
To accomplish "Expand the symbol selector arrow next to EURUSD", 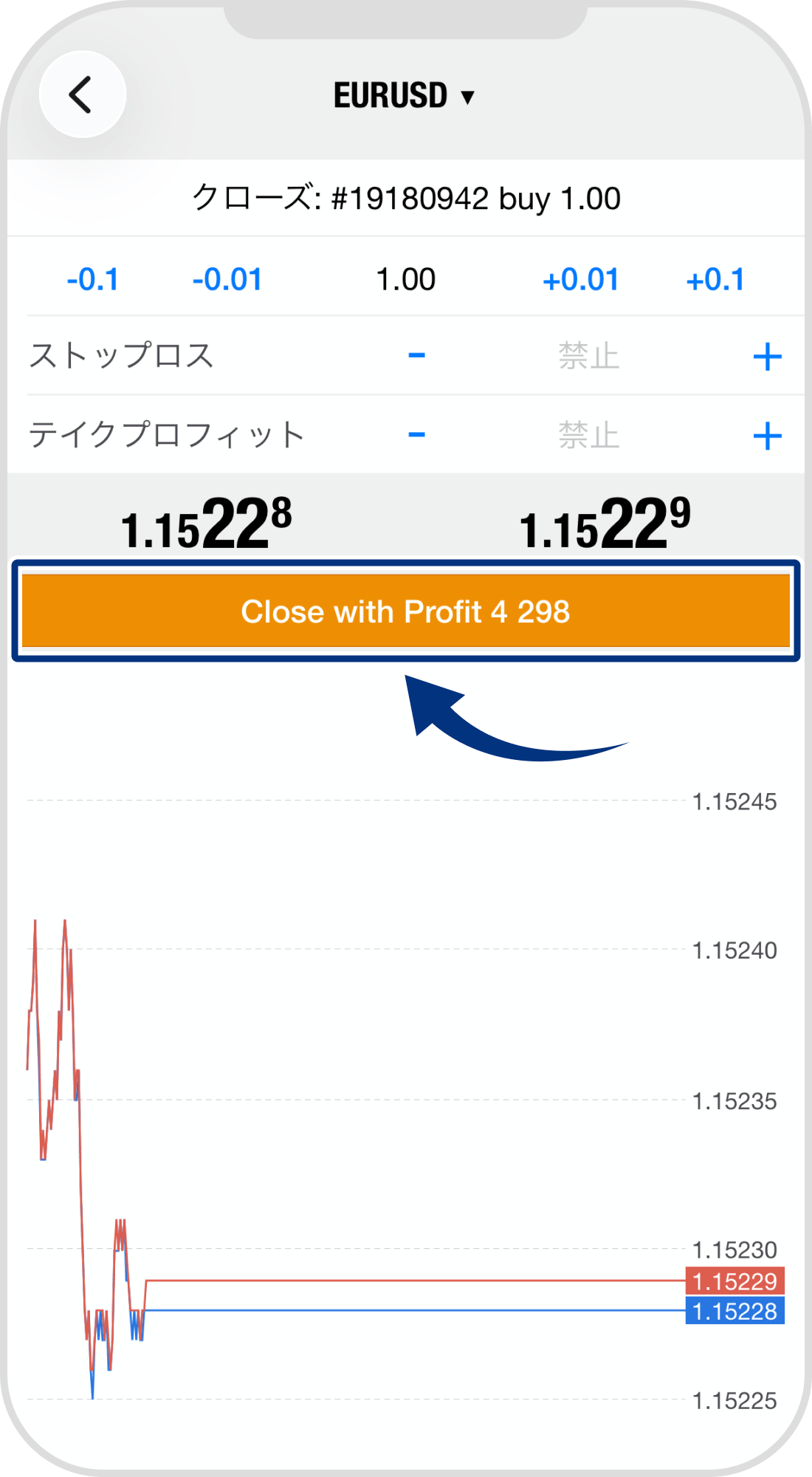I will [x=465, y=95].
